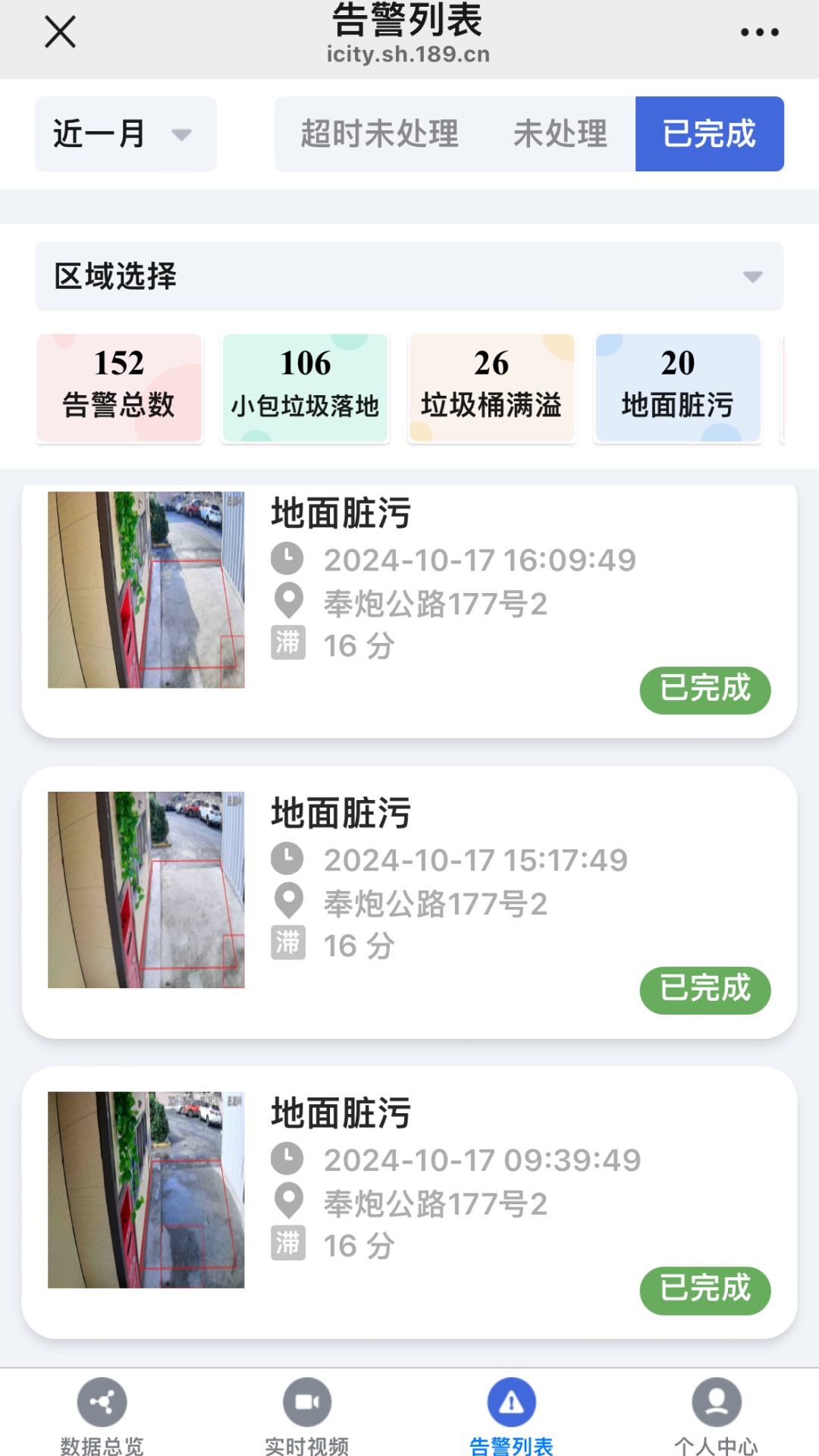Open the three-dot more options menu
The width and height of the screenshot is (819, 1456).
759,33
